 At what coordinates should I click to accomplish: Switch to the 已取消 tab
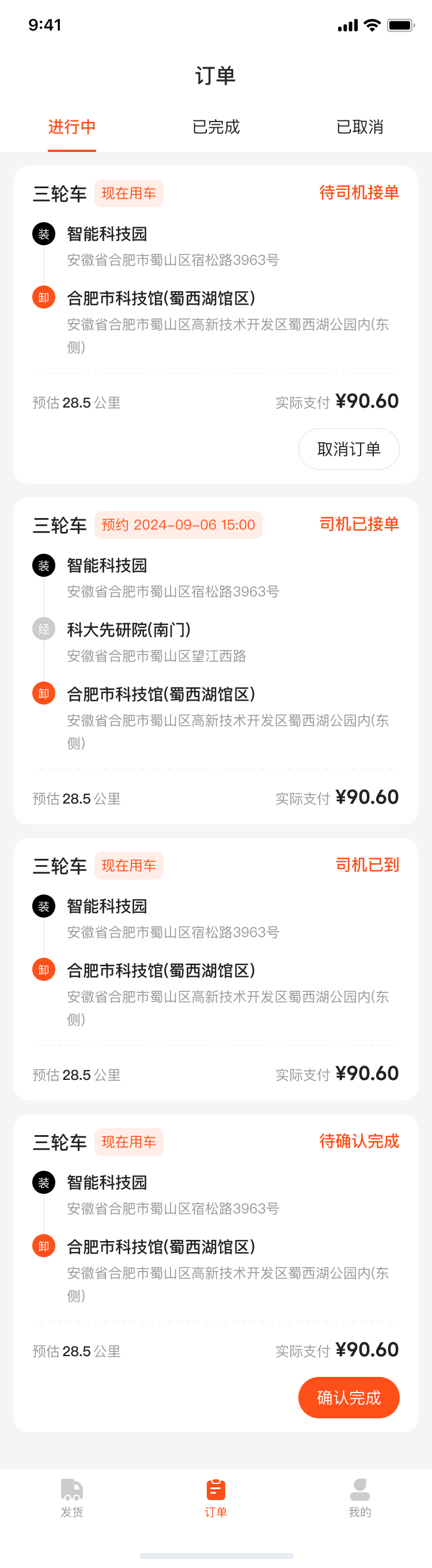tap(359, 127)
